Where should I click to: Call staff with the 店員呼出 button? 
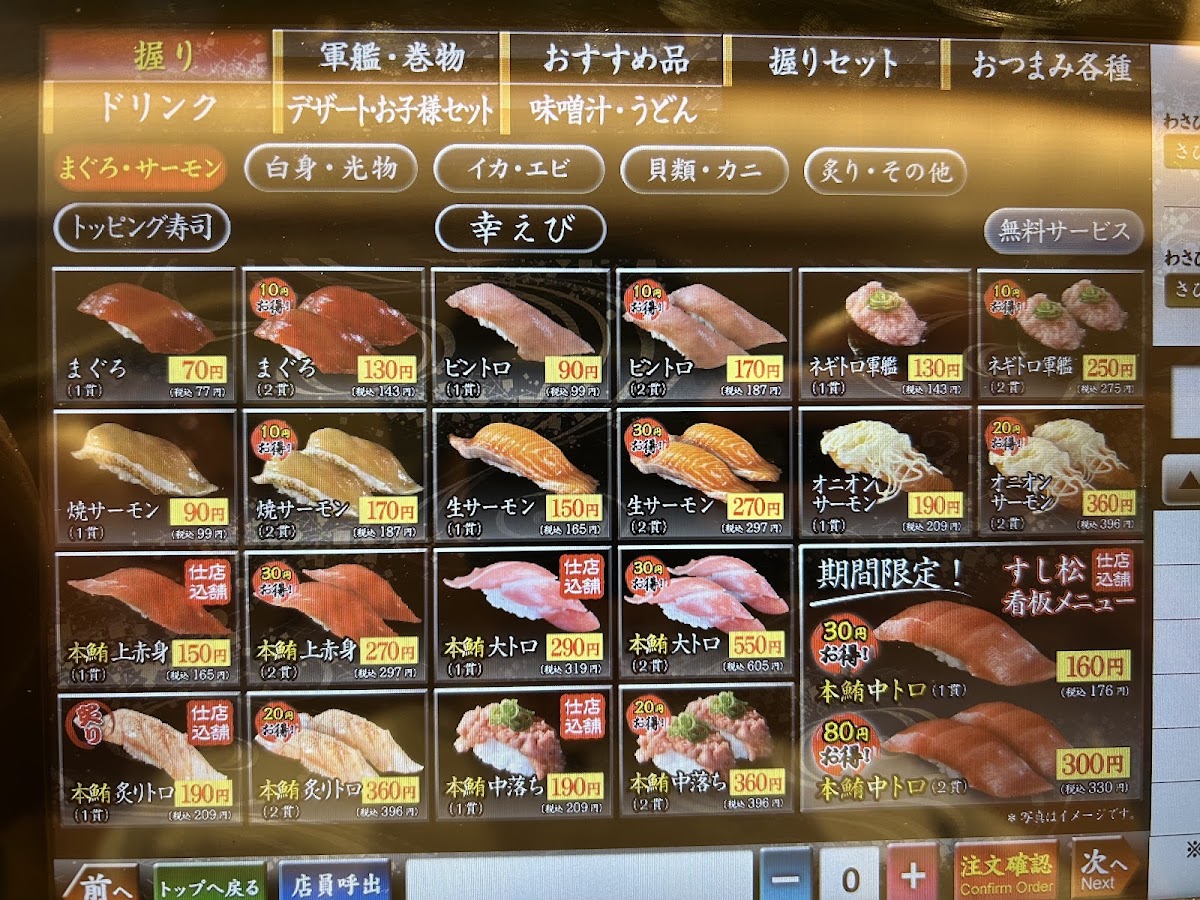click(x=334, y=882)
